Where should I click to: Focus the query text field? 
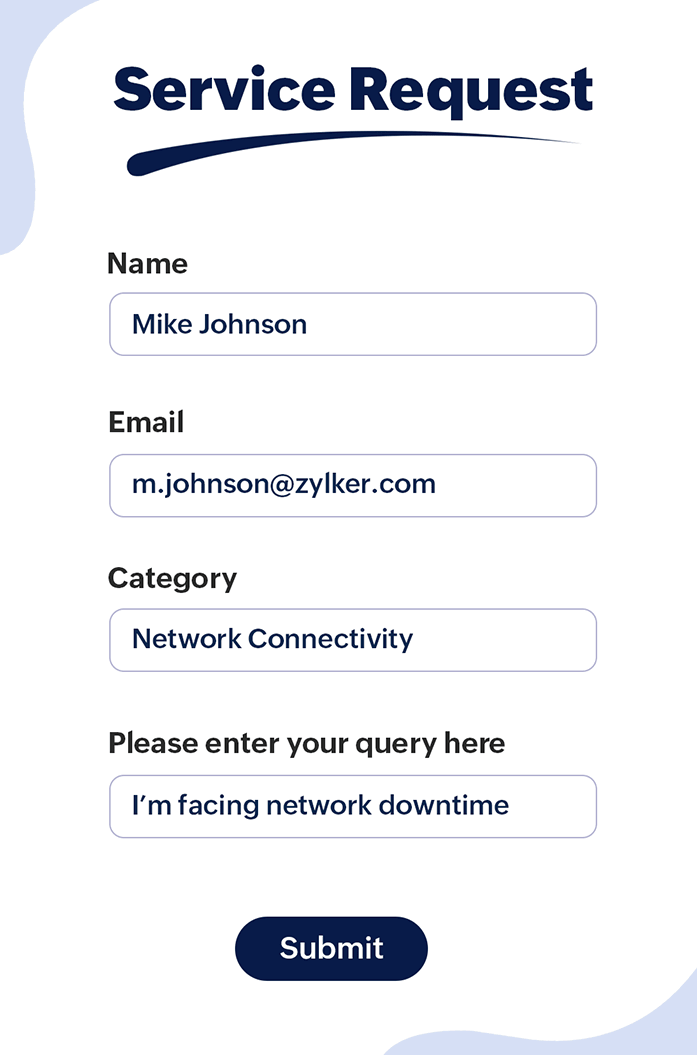(352, 806)
